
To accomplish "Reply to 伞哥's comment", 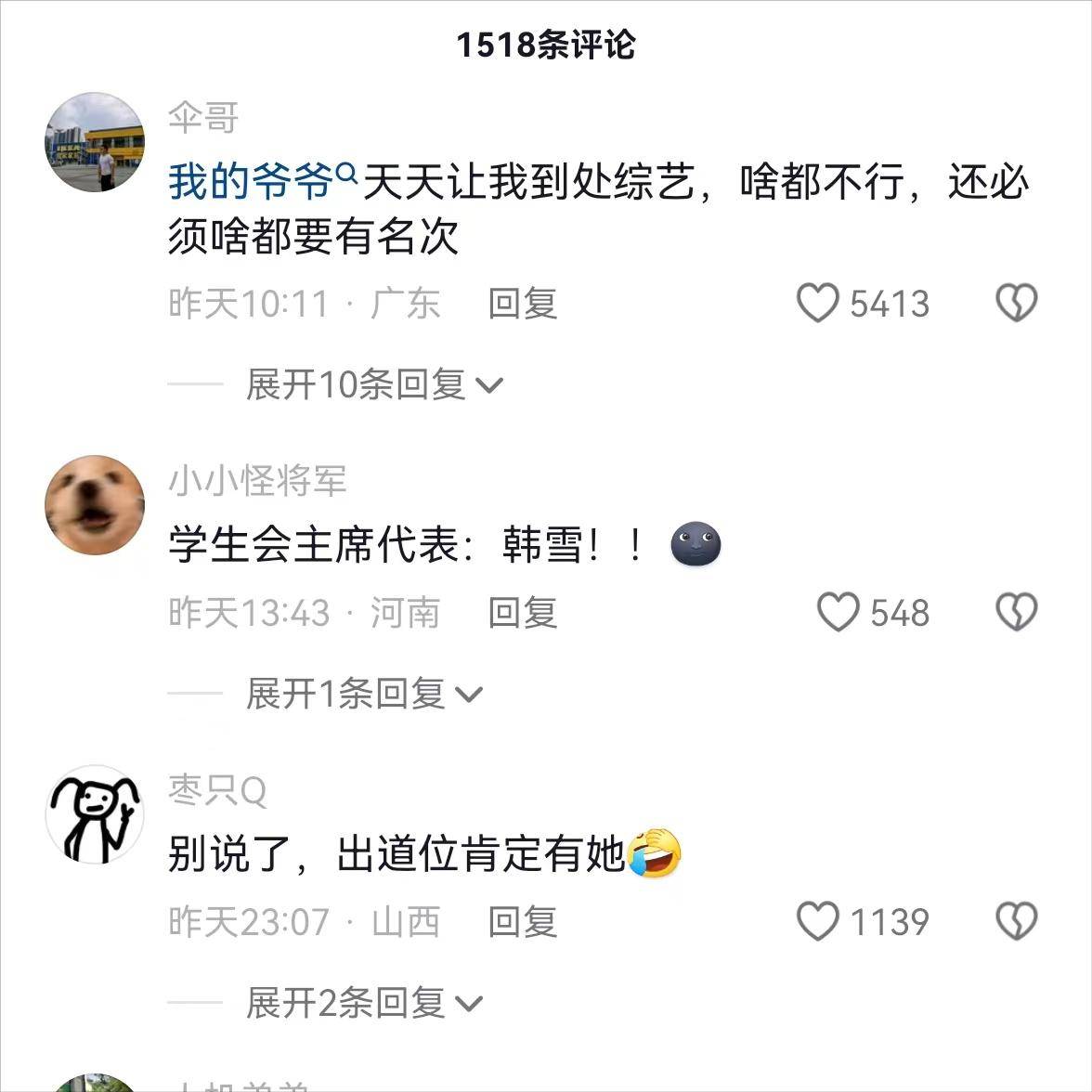I will (523, 304).
